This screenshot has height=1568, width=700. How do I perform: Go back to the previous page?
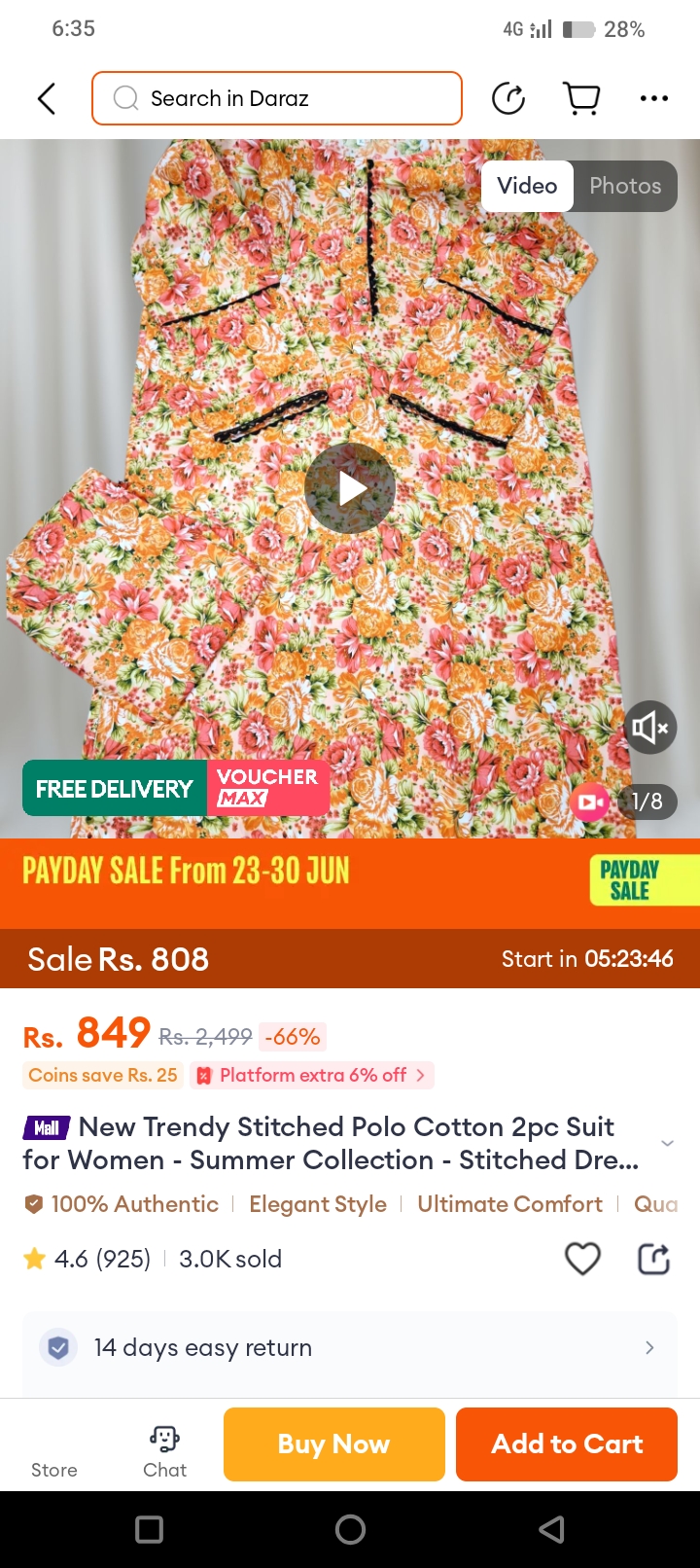(x=46, y=98)
